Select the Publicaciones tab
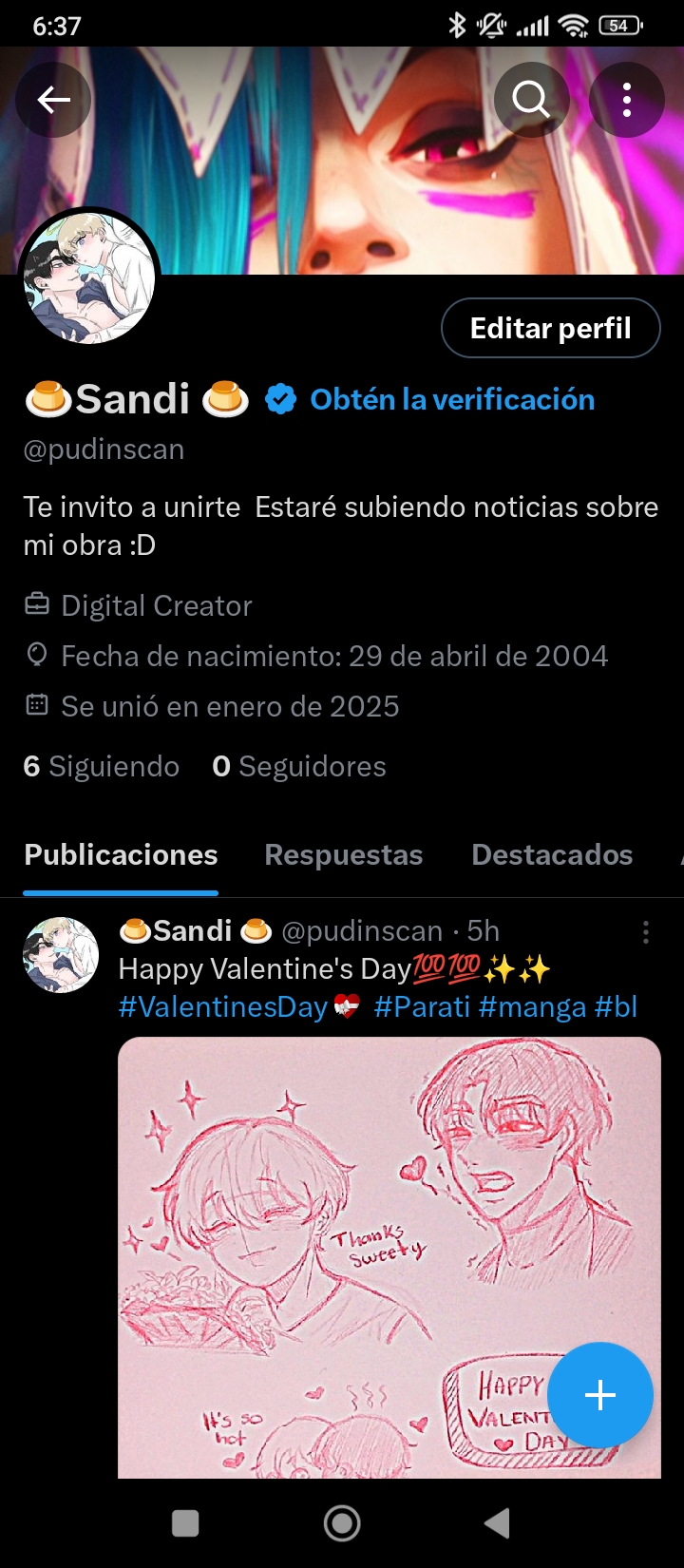 point(121,855)
